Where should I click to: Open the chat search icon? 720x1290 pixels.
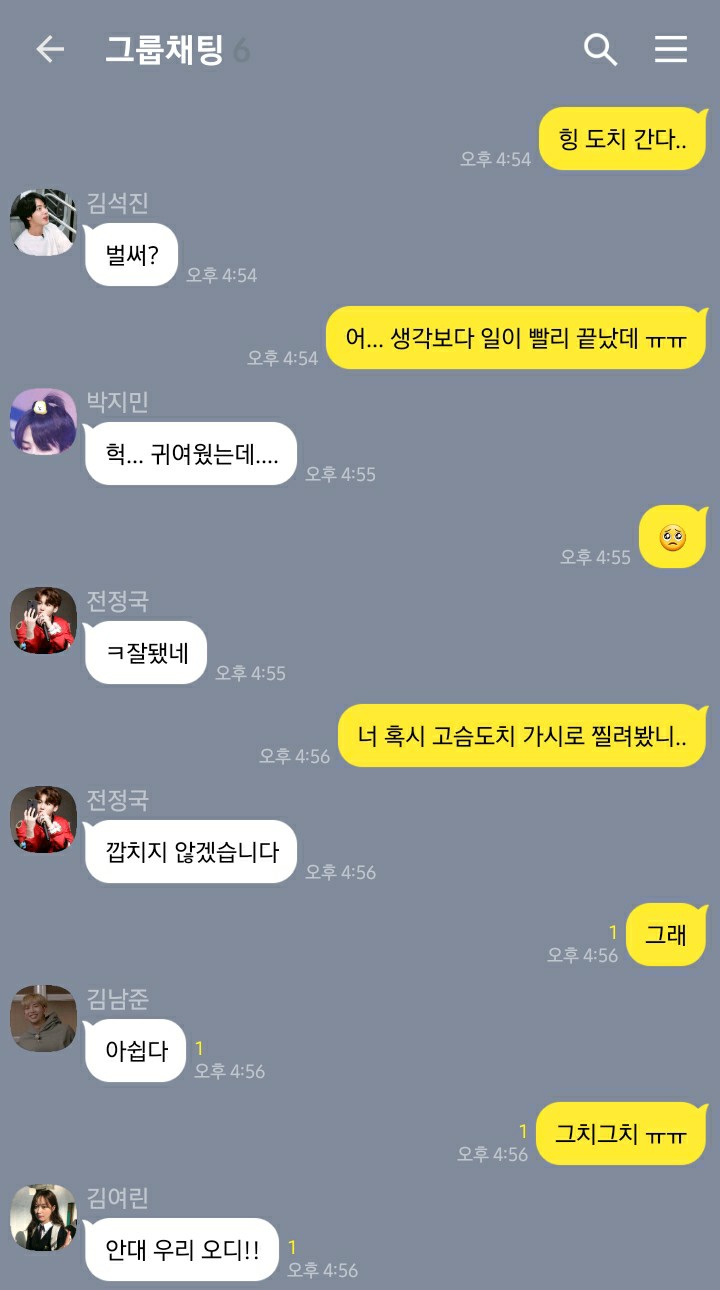click(x=600, y=49)
